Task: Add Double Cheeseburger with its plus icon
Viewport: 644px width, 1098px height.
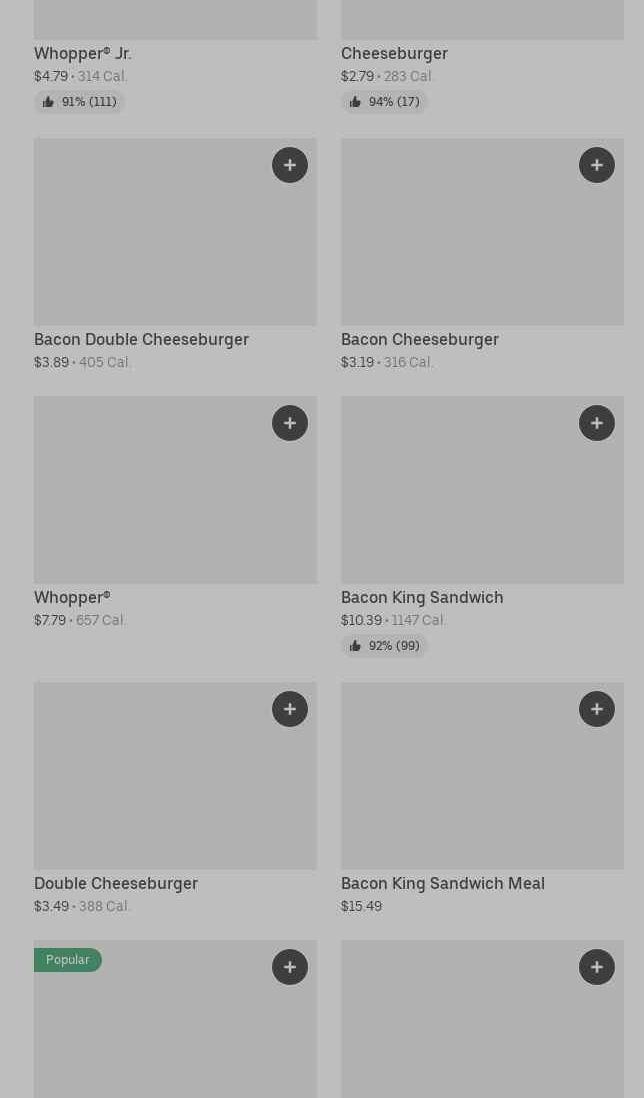Action: [290, 709]
